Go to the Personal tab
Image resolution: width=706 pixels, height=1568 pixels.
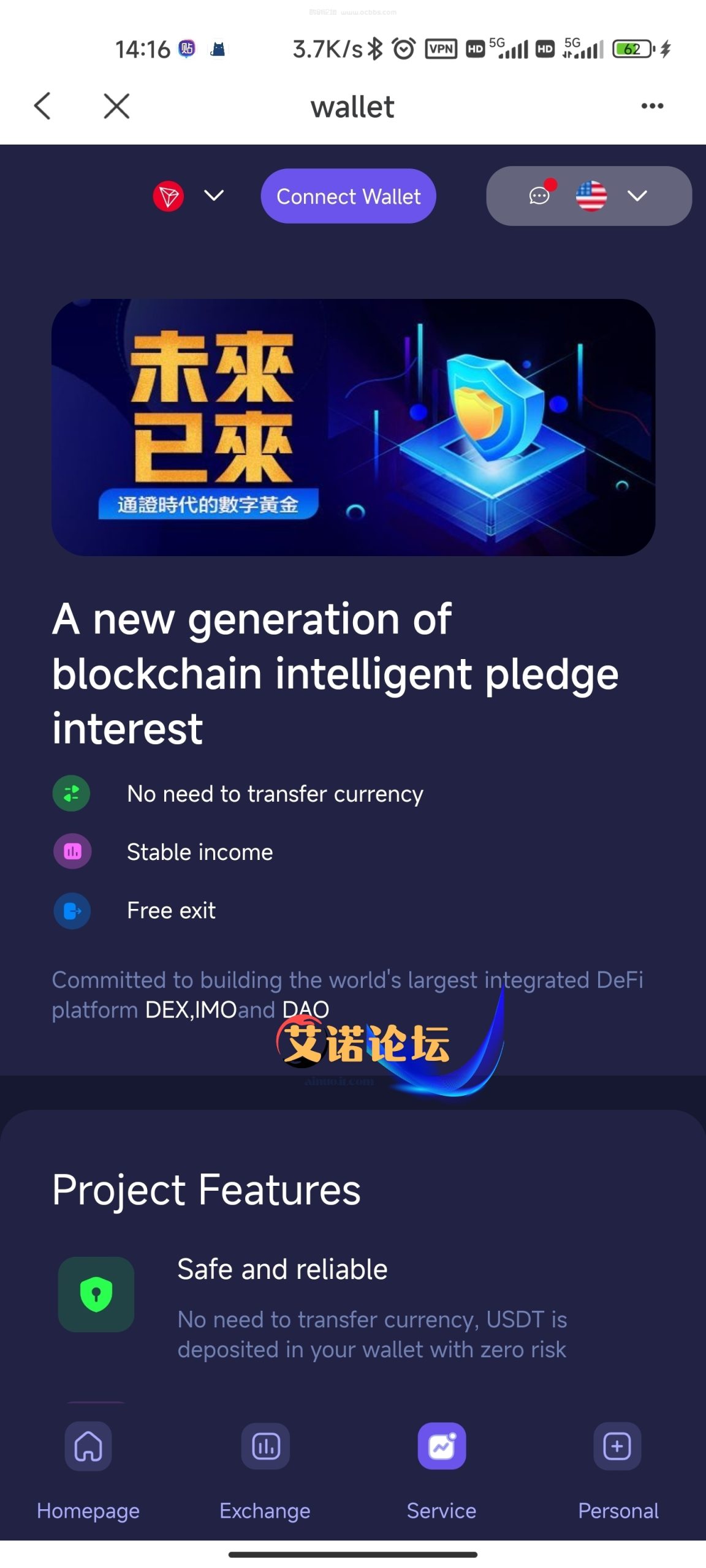[618, 1470]
